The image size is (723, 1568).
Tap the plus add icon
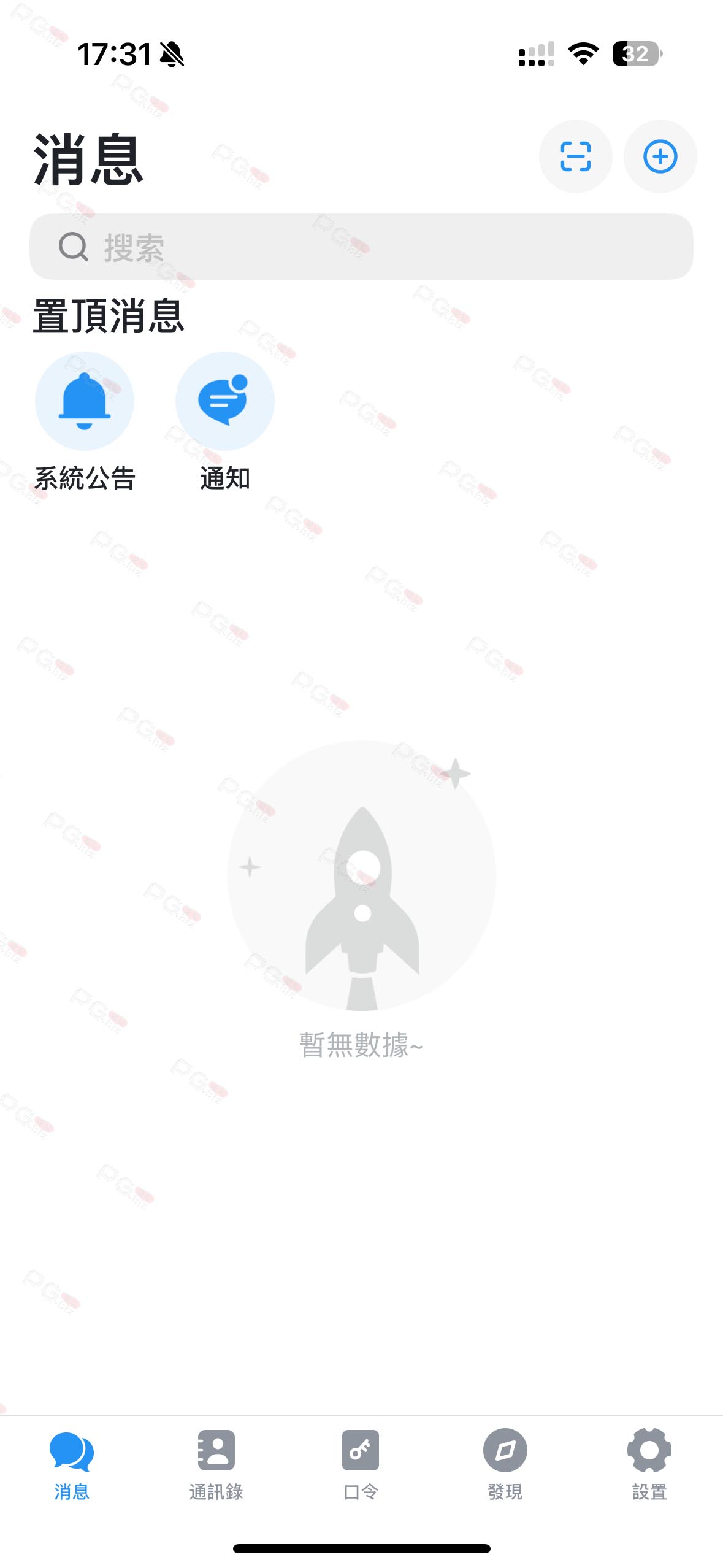[660, 156]
